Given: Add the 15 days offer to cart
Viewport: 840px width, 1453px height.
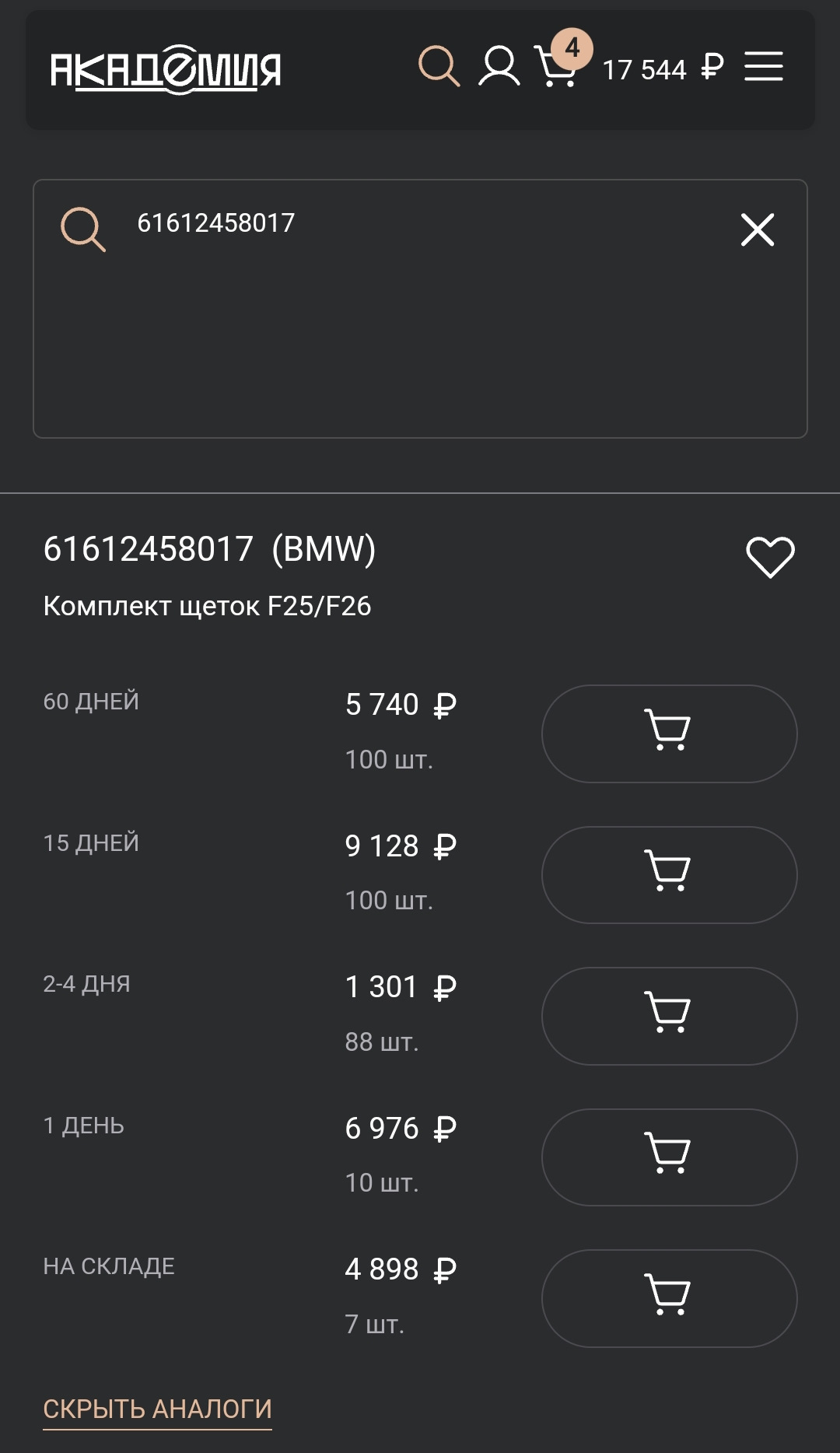Looking at the screenshot, I should (x=669, y=874).
